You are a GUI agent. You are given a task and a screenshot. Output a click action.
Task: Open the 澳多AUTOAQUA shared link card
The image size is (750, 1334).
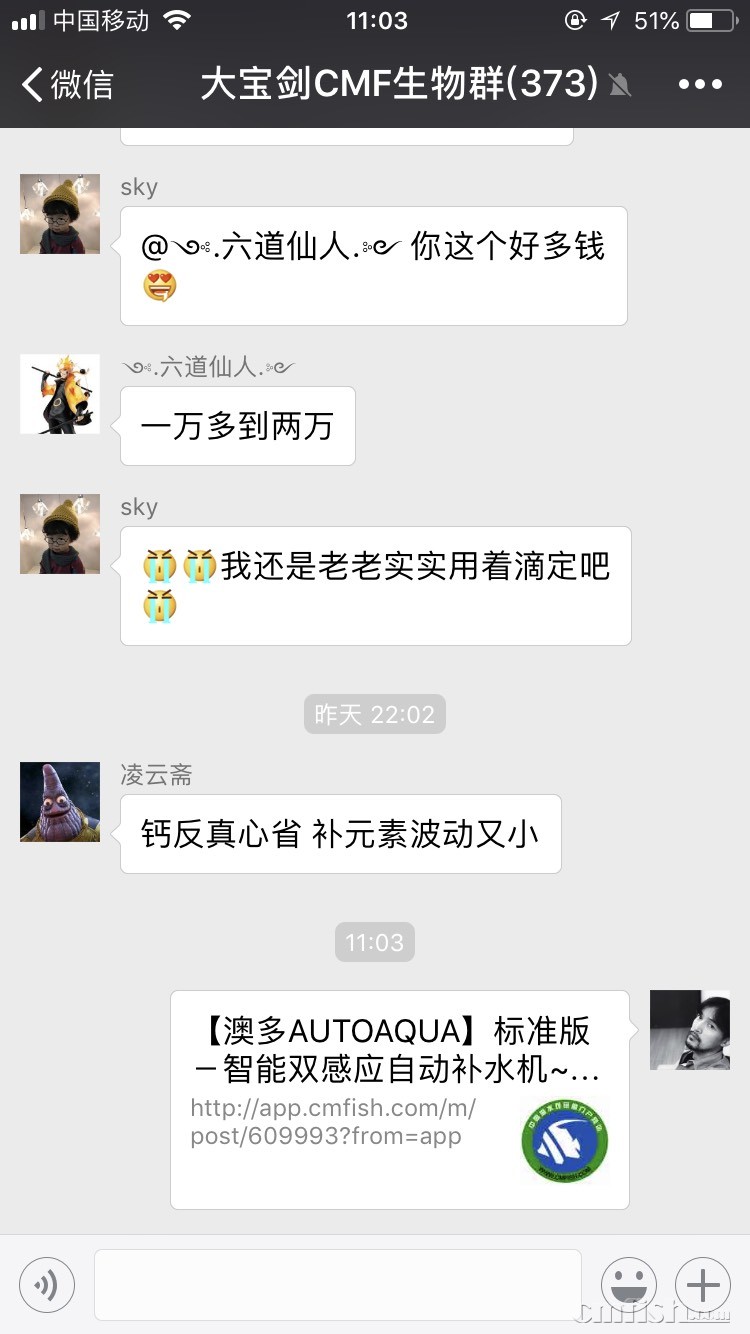[399, 1099]
